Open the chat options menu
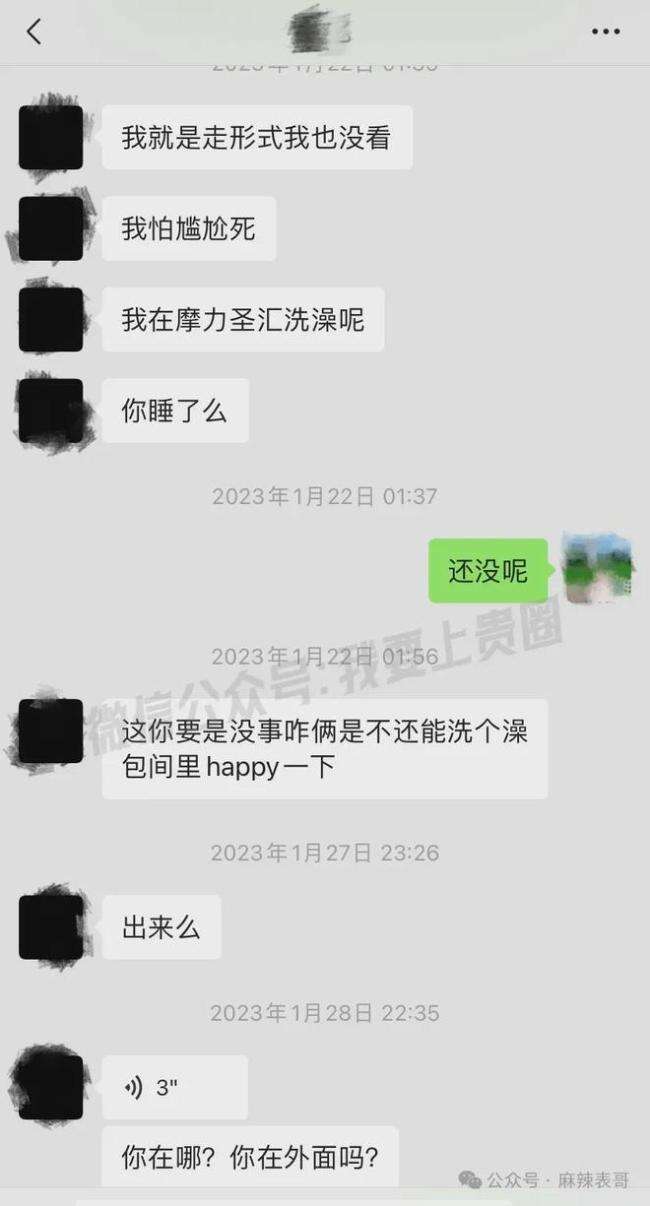Image resolution: width=650 pixels, height=1206 pixels. click(605, 32)
